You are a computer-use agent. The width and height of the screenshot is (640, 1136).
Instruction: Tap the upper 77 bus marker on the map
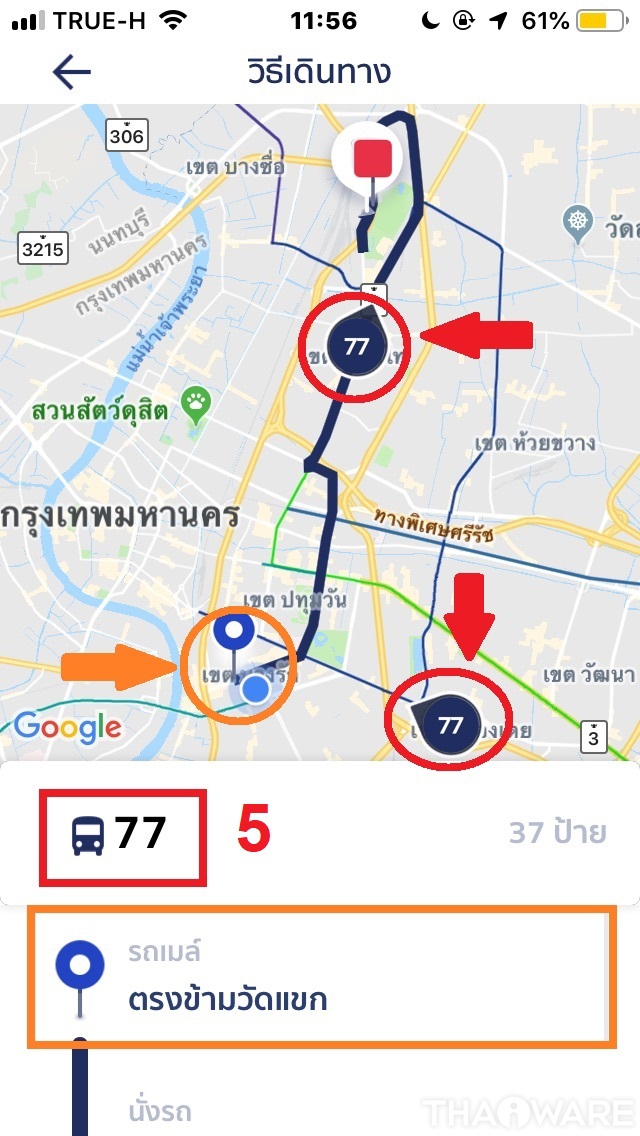click(356, 347)
